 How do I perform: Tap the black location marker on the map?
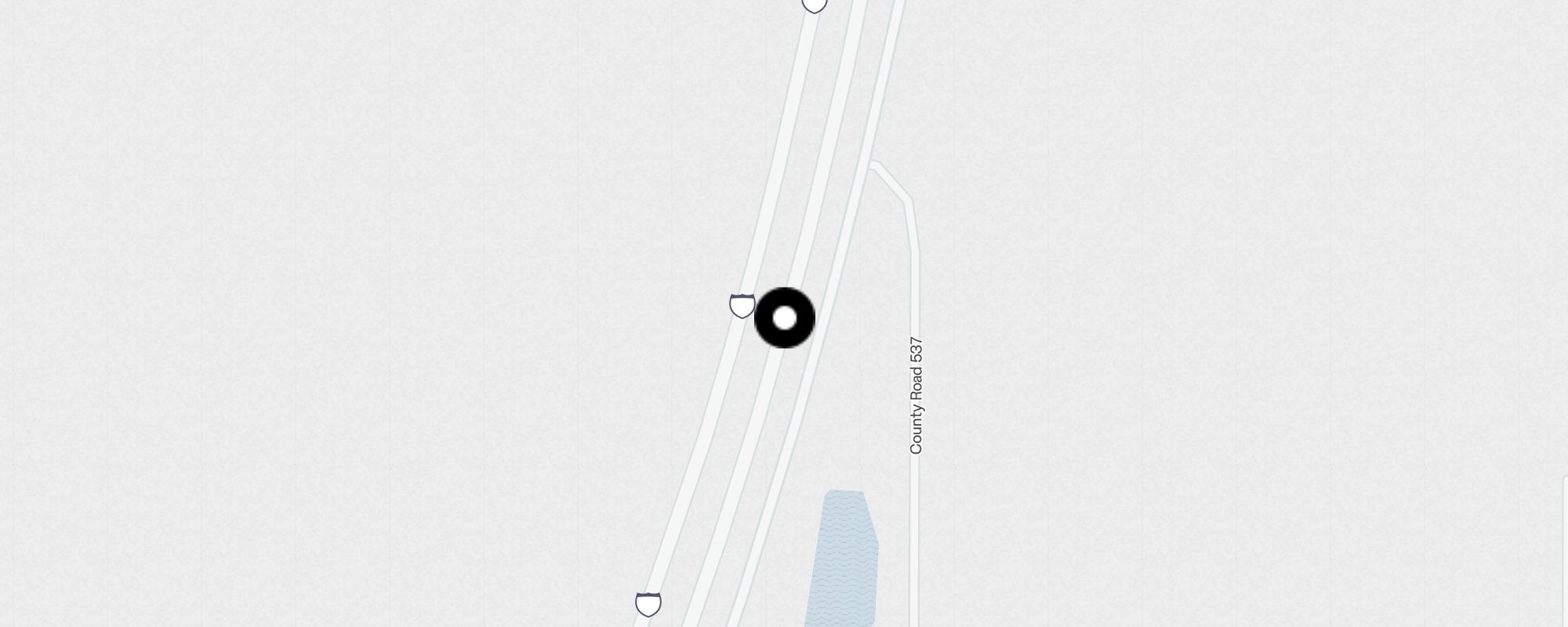point(784,318)
